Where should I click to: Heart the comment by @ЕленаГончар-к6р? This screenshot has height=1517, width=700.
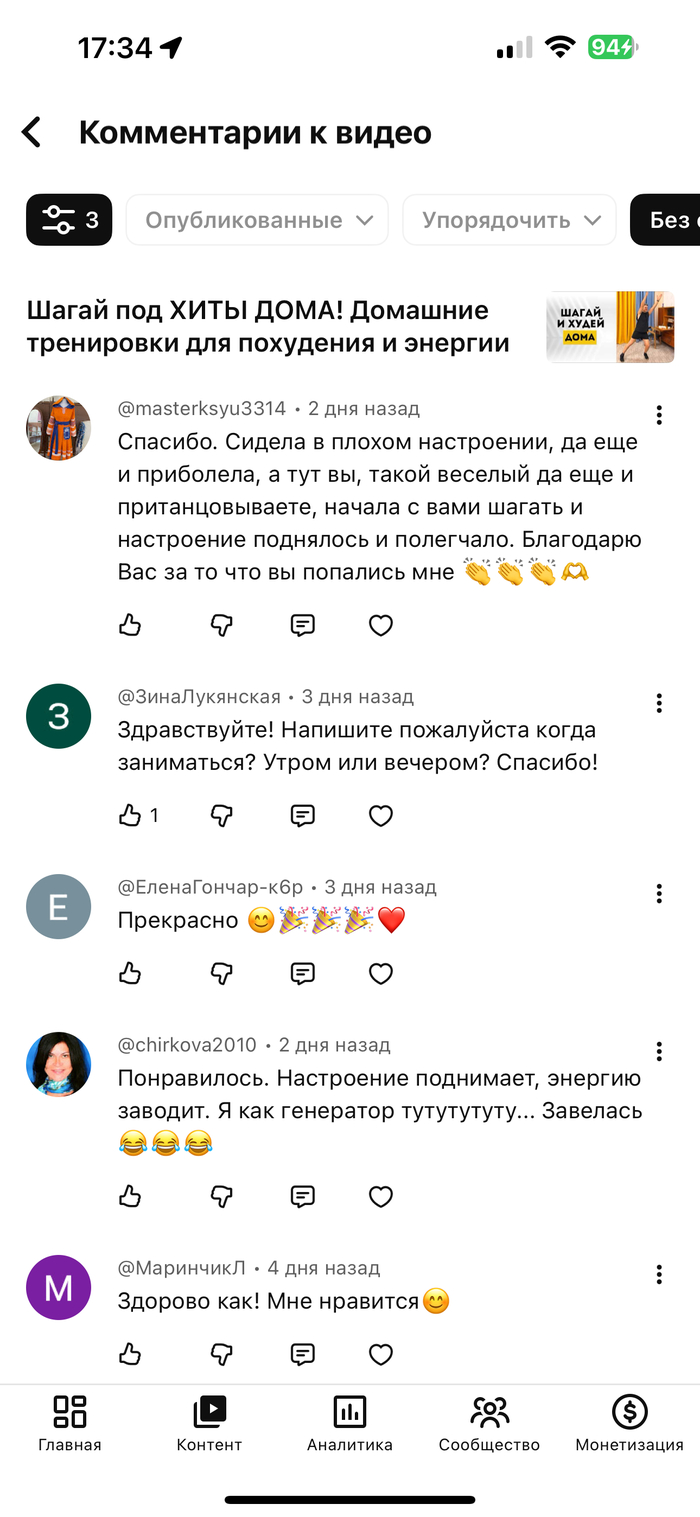(x=381, y=973)
